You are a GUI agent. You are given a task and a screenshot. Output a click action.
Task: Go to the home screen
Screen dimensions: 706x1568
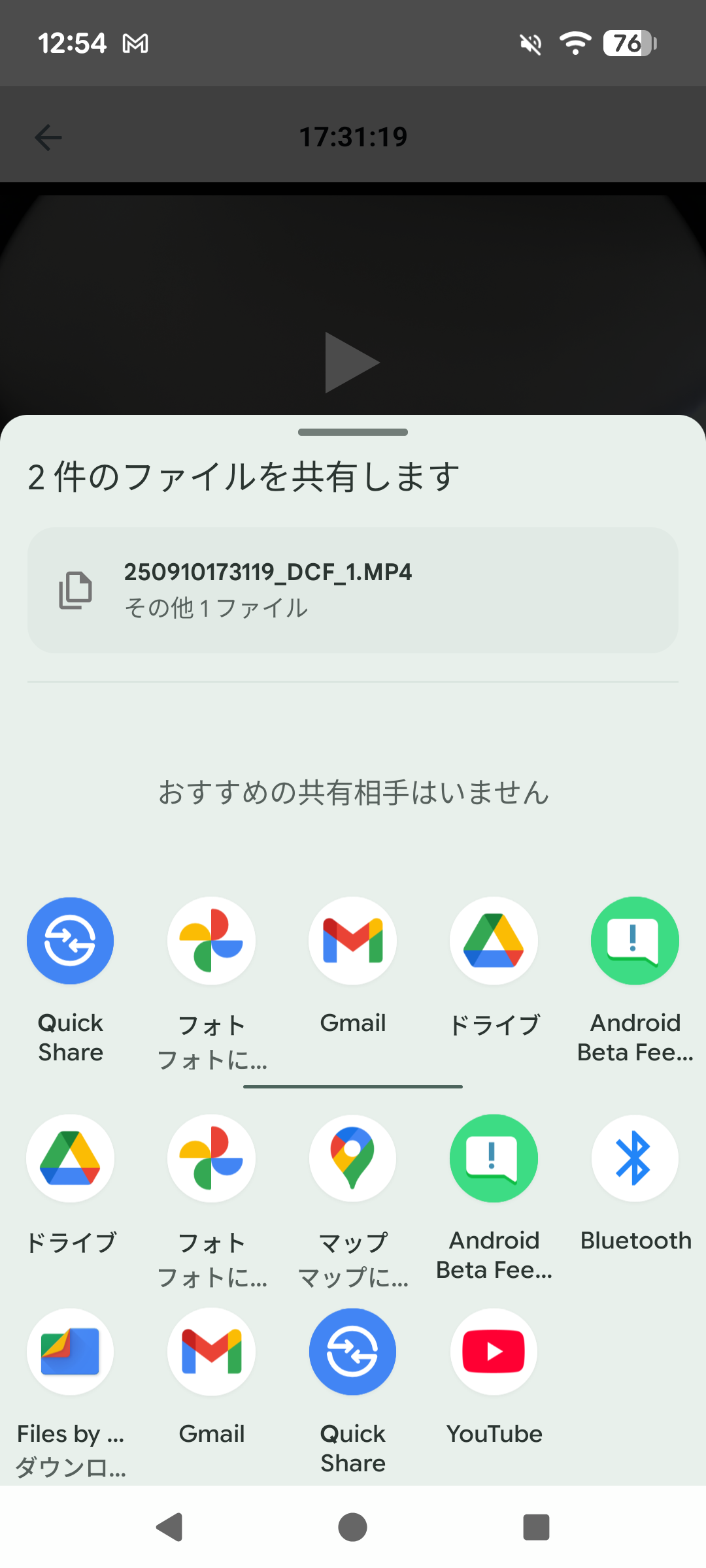click(x=352, y=1527)
